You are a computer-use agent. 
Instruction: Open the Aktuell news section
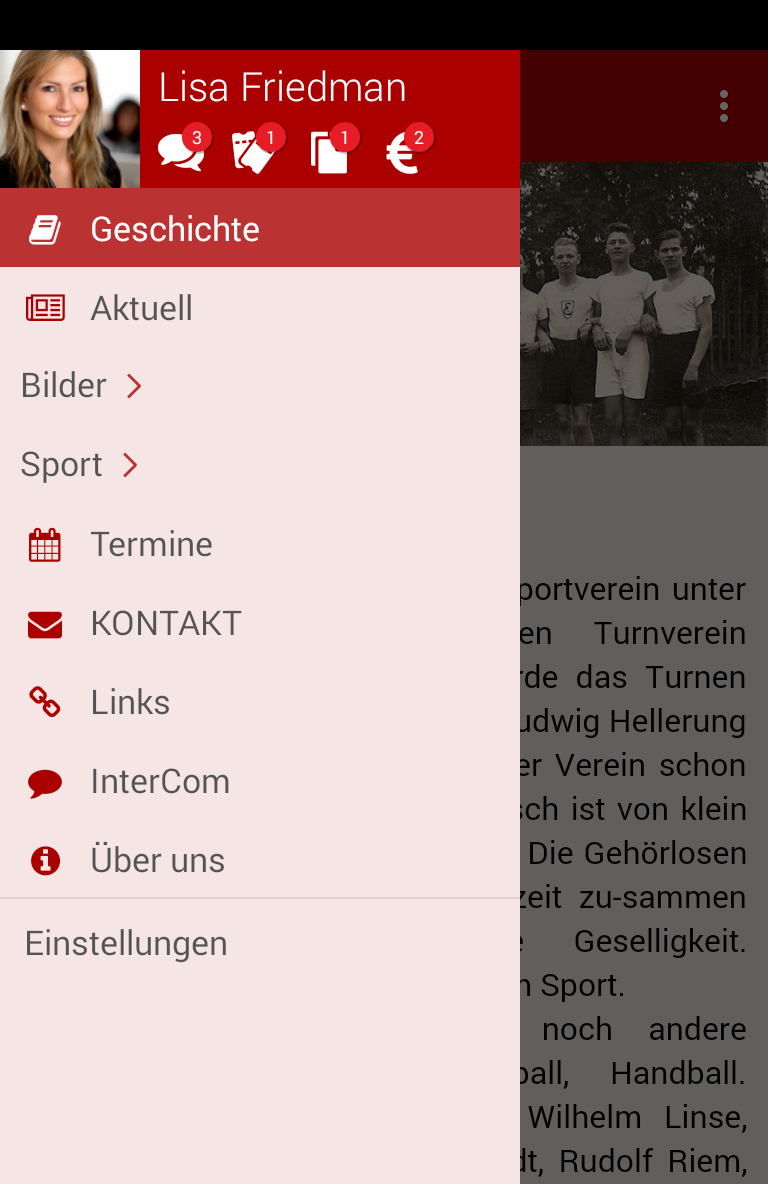coord(142,308)
